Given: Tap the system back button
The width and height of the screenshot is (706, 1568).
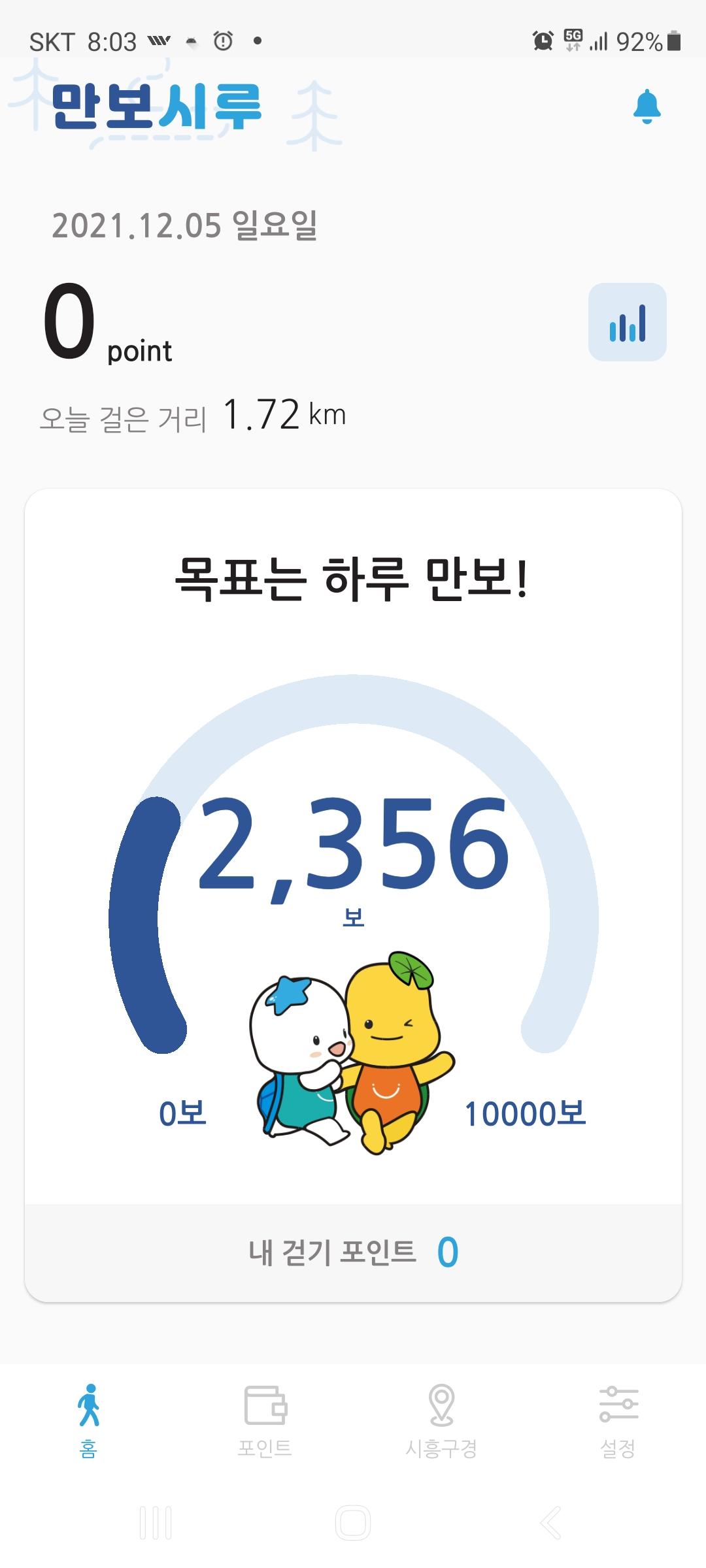Looking at the screenshot, I should (550, 1523).
